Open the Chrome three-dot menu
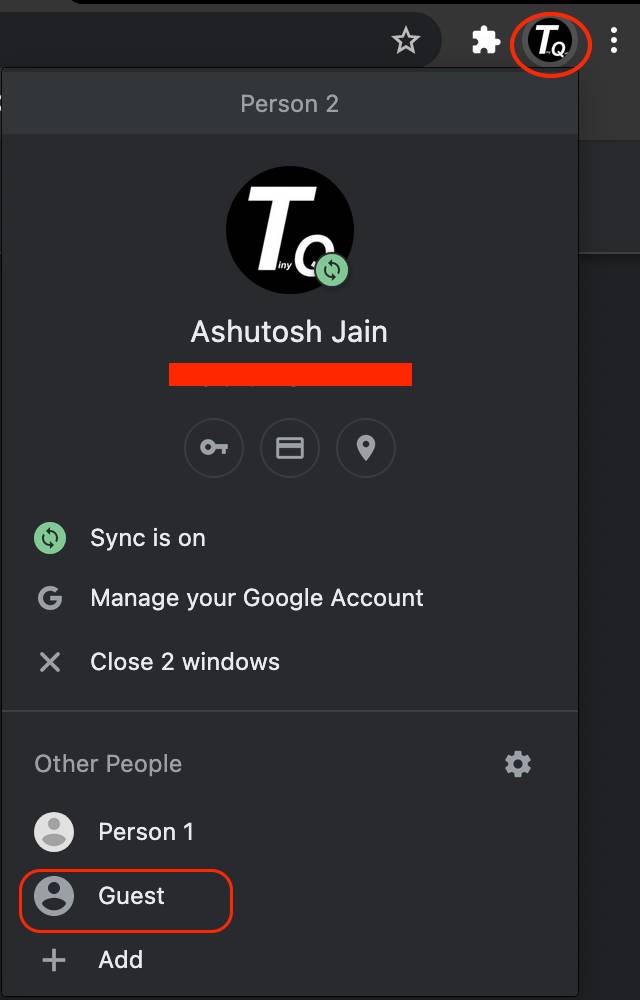The width and height of the screenshot is (640, 1000). coord(614,41)
